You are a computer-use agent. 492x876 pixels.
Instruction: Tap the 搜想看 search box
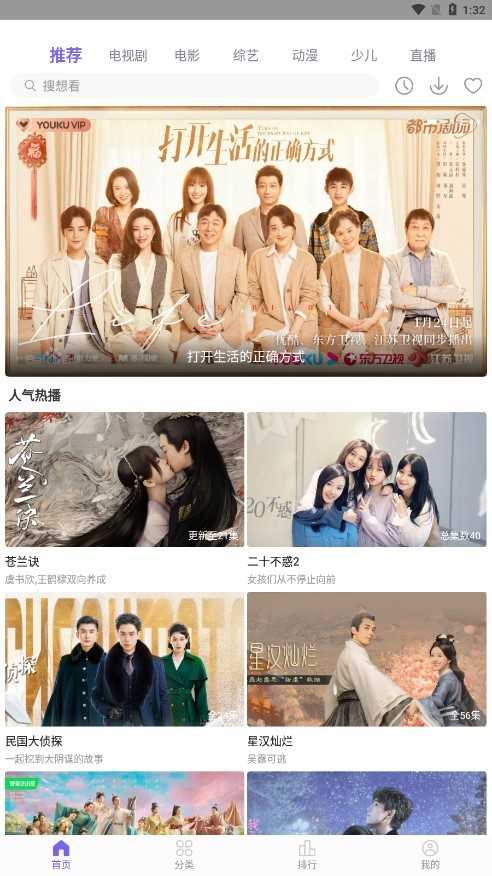coord(194,85)
